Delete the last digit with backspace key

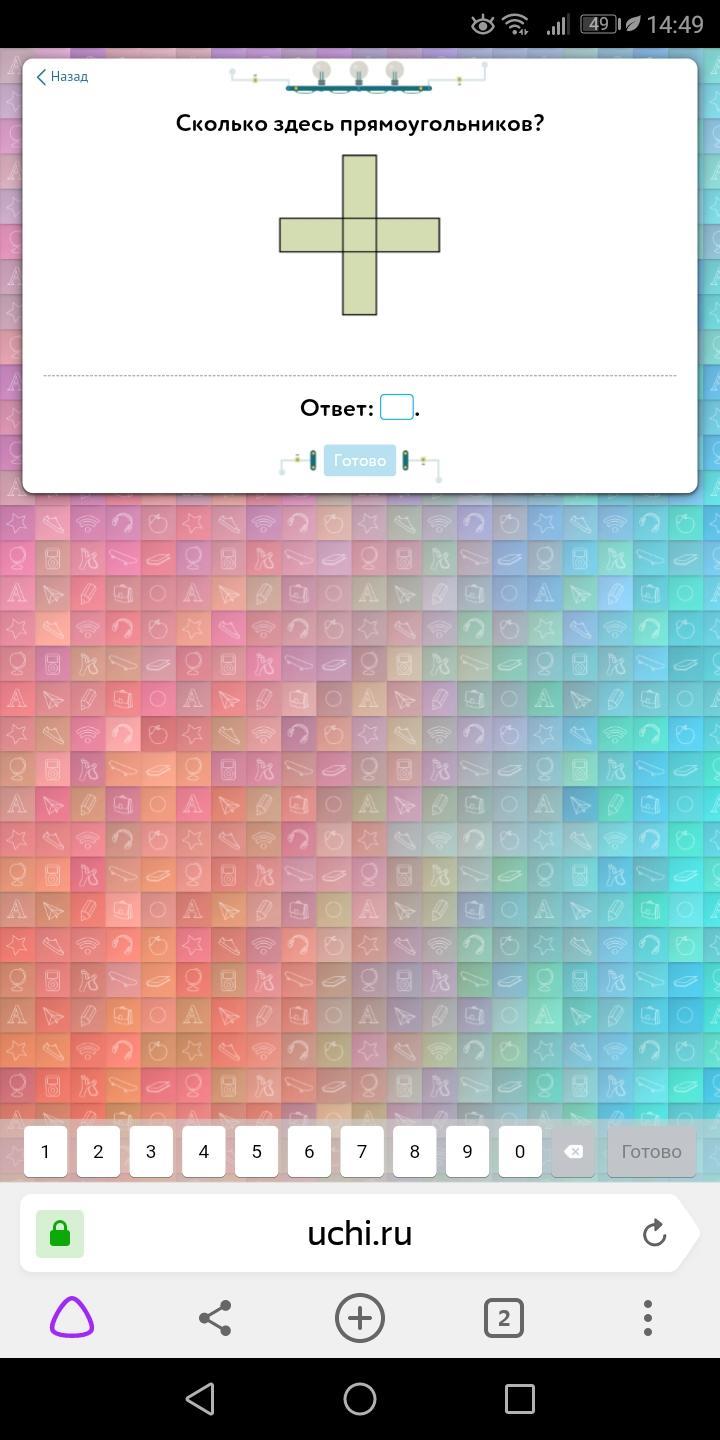coord(573,1151)
